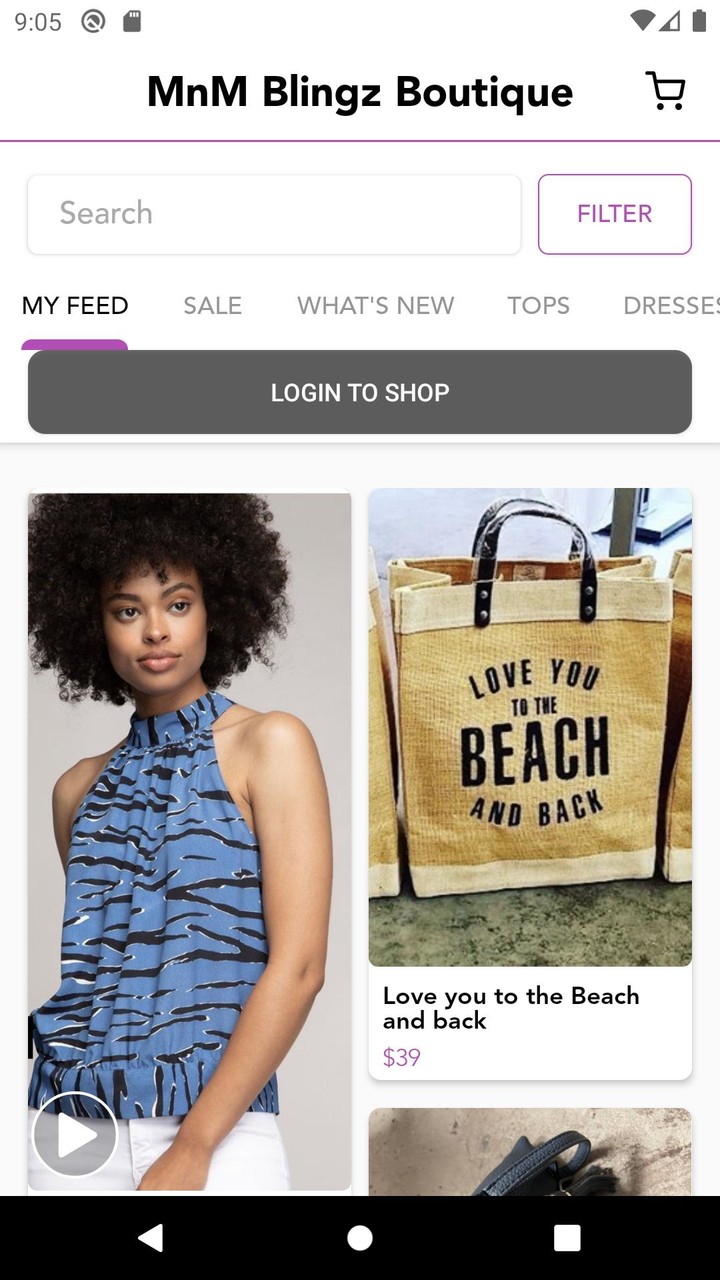Tap LOGIN TO SHOP button
Viewport: 720px width, 1280px height.
click(360, 392)
